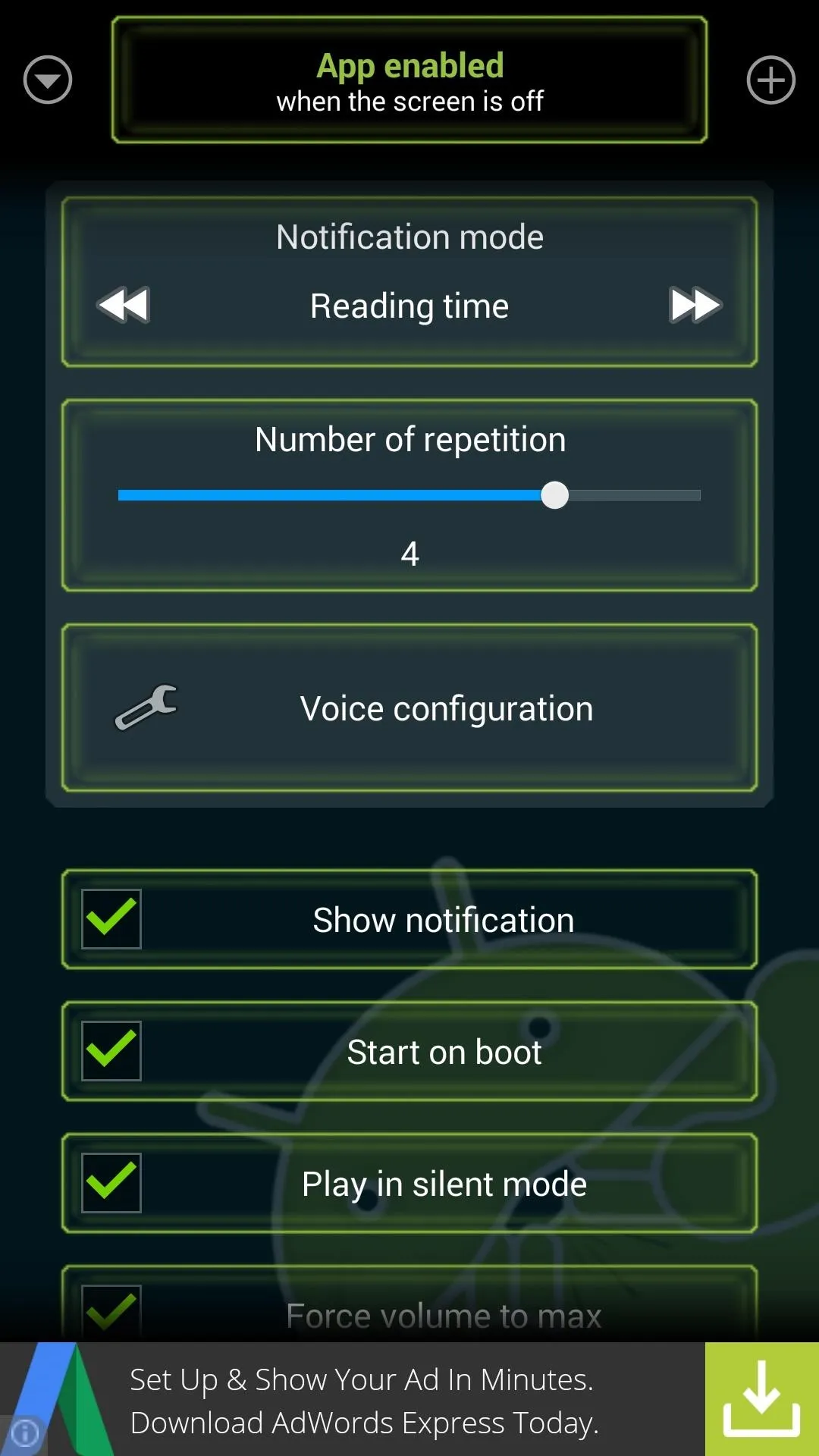Toggle Force volume to max checkbox

pos(111,1313)
